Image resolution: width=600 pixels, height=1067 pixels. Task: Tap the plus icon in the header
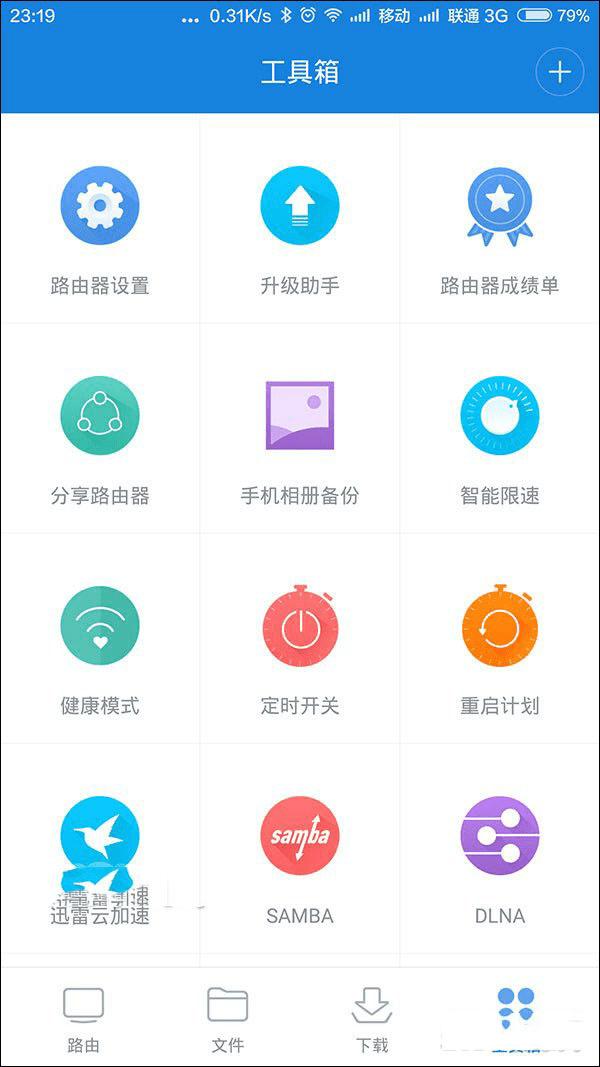point(559,72)
